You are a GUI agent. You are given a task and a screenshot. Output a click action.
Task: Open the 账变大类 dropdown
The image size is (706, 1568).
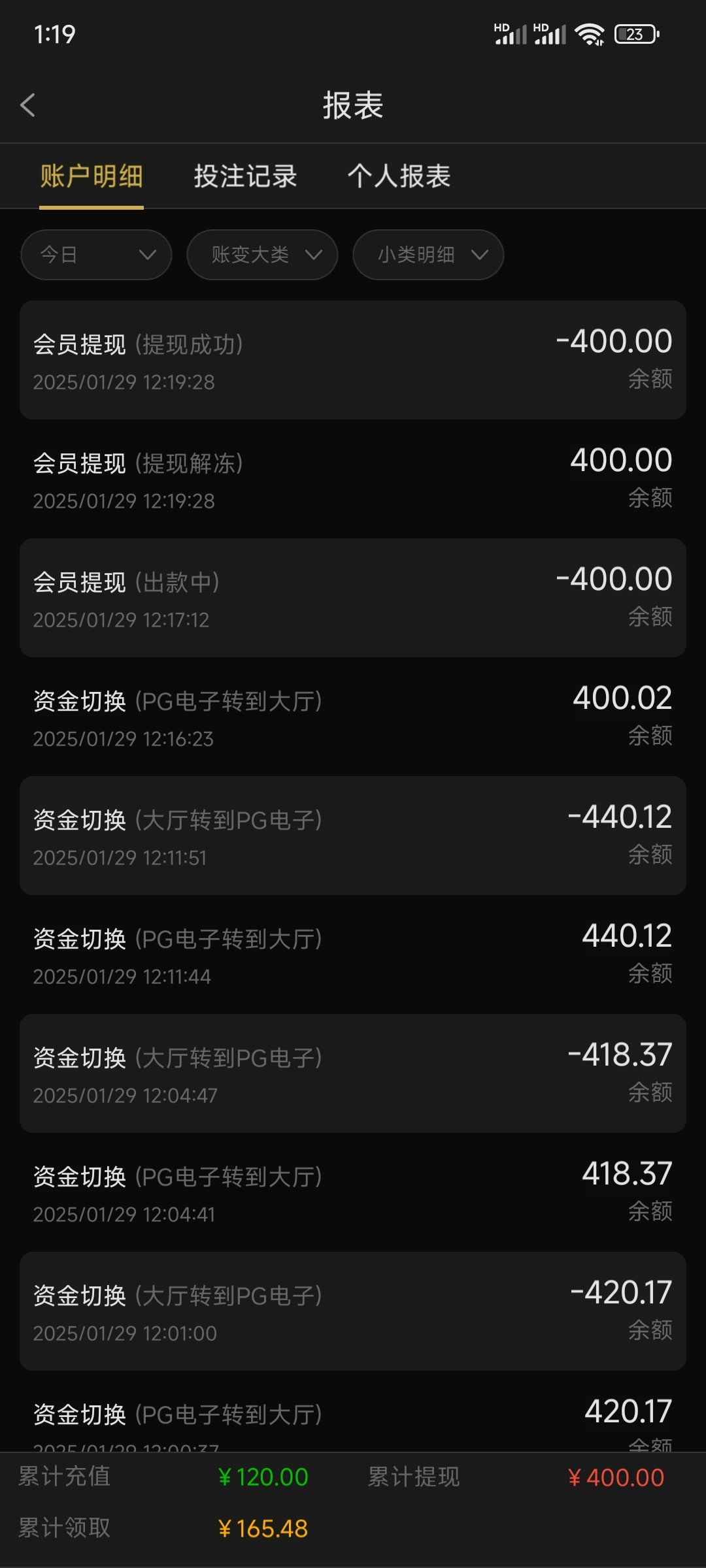[262, 255]
